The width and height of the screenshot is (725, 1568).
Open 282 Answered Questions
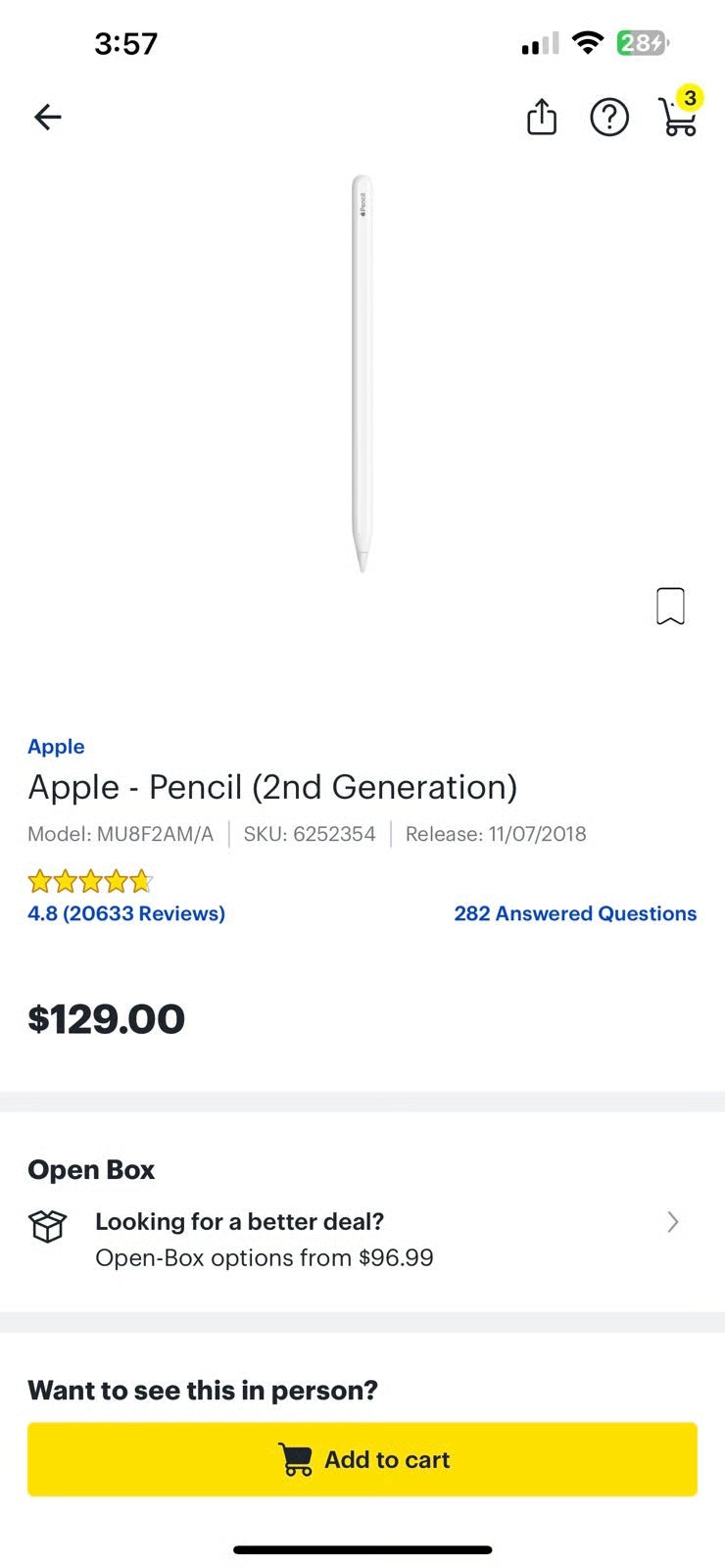575,912
